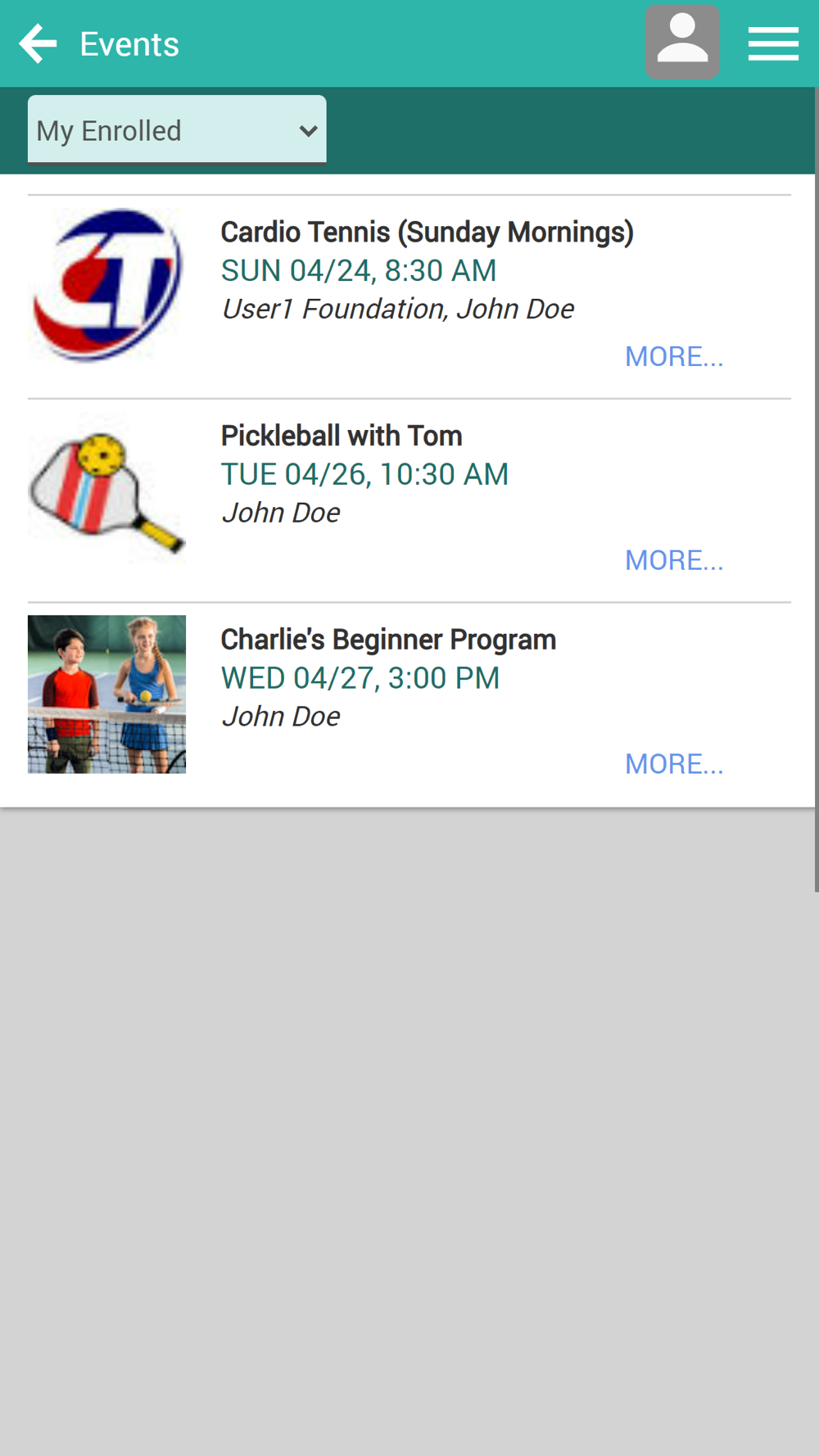Open Cardio Tennis (Sunday Mornings) event
Screen dimensions: 819x1456
(427, 232)
